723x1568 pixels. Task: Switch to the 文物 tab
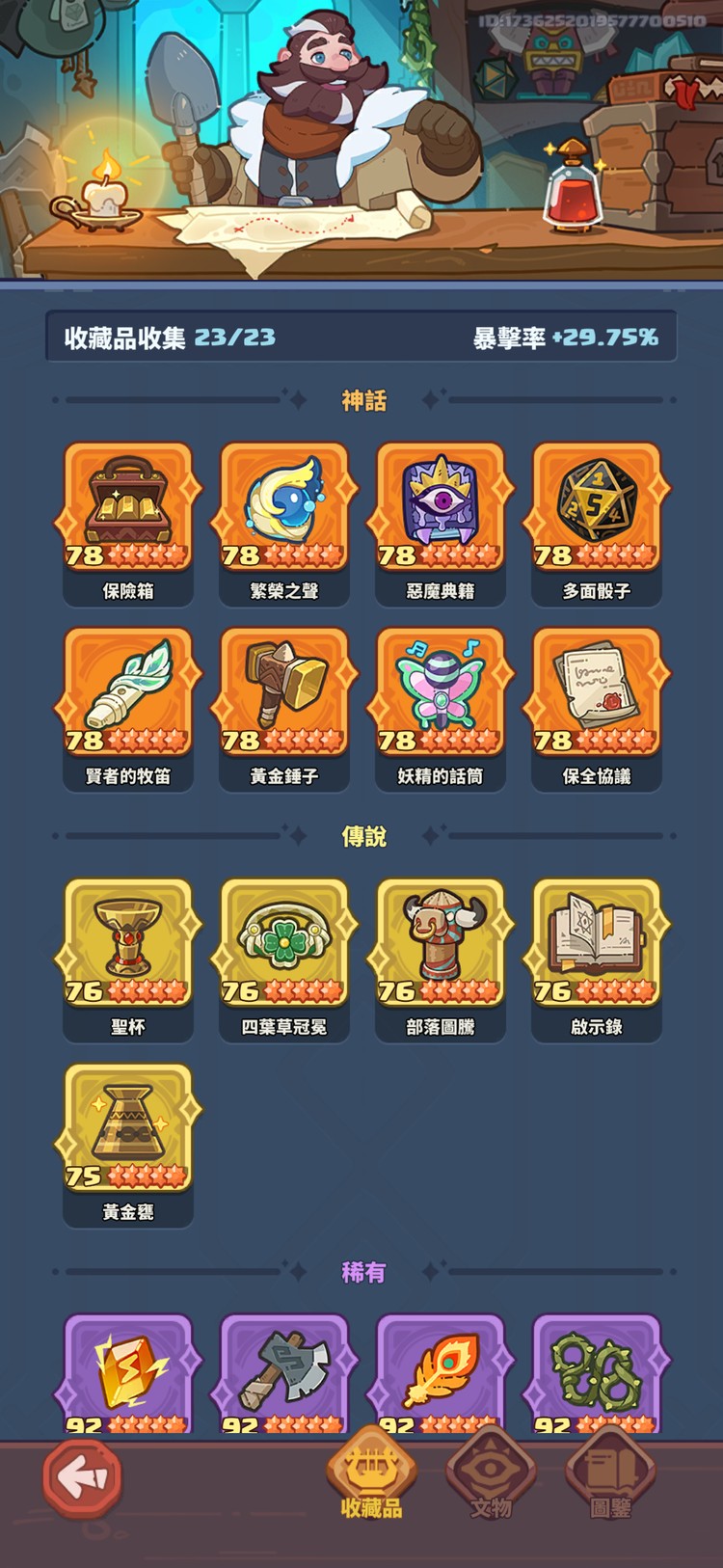pyautogui.click(x=491, y=1475)
